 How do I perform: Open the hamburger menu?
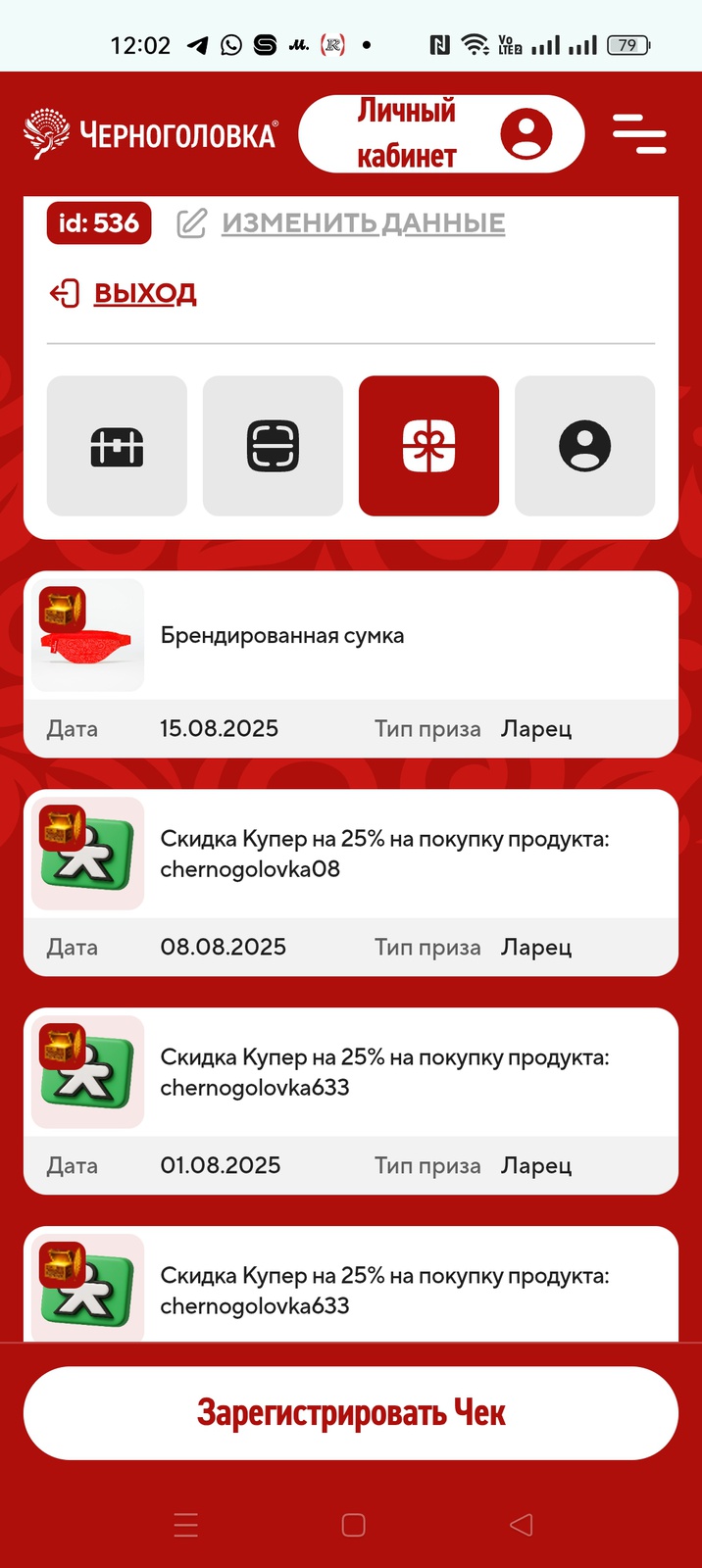tap(639, 133)
